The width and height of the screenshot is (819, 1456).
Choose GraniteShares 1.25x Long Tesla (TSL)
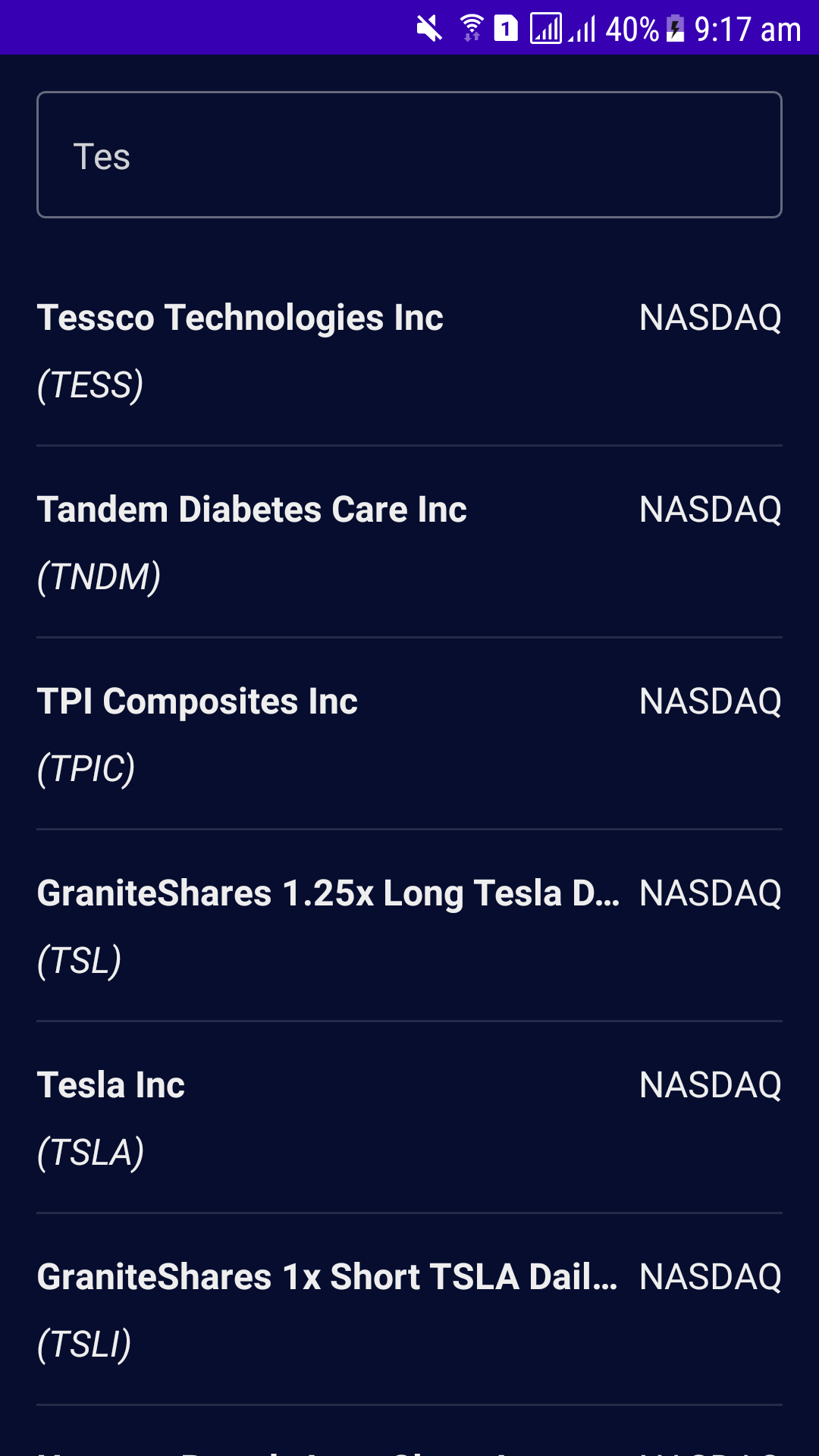[x=409, y=926]
